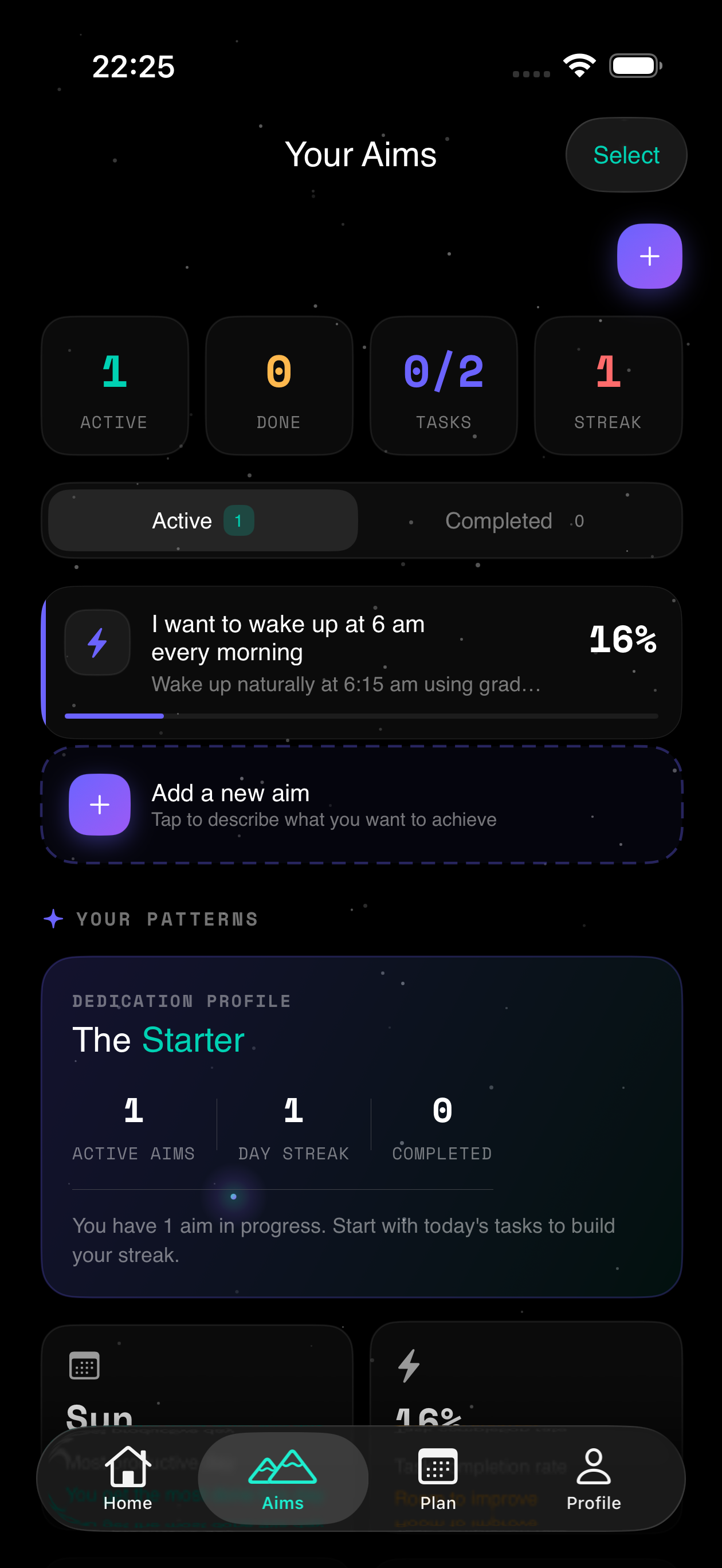Image resolution: width=722 pixels, height=1568 pixels.
Task: Tap the TASKS card showing 0/2
Action: click(x=443, y=386)
